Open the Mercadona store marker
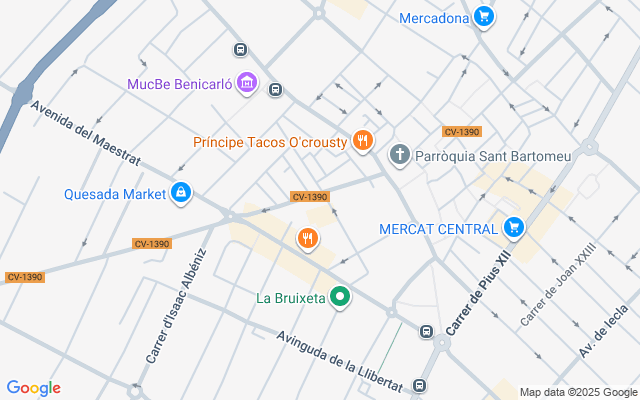This screenshot has height=400, width=640. pos(485,17)
